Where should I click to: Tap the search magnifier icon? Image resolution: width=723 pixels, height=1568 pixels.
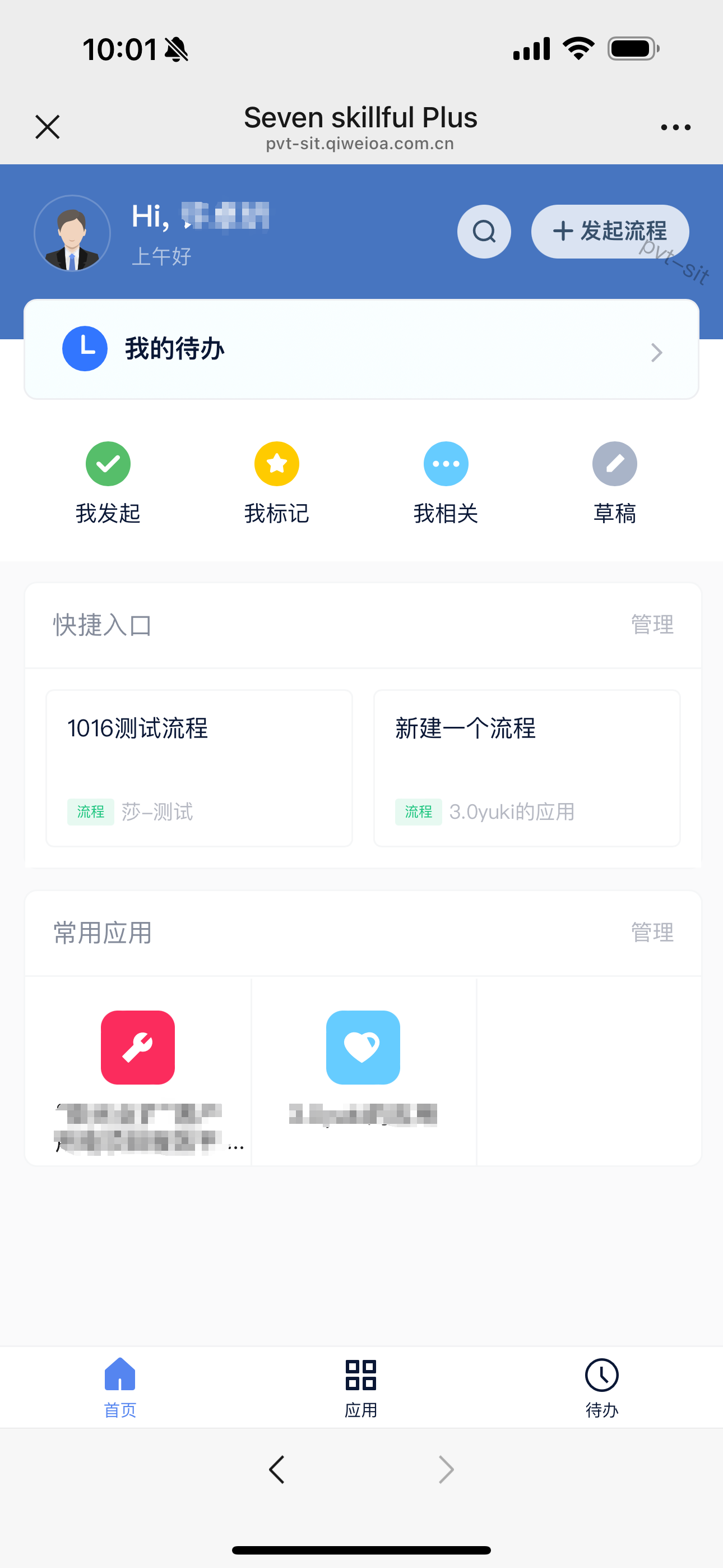point(484,231)
